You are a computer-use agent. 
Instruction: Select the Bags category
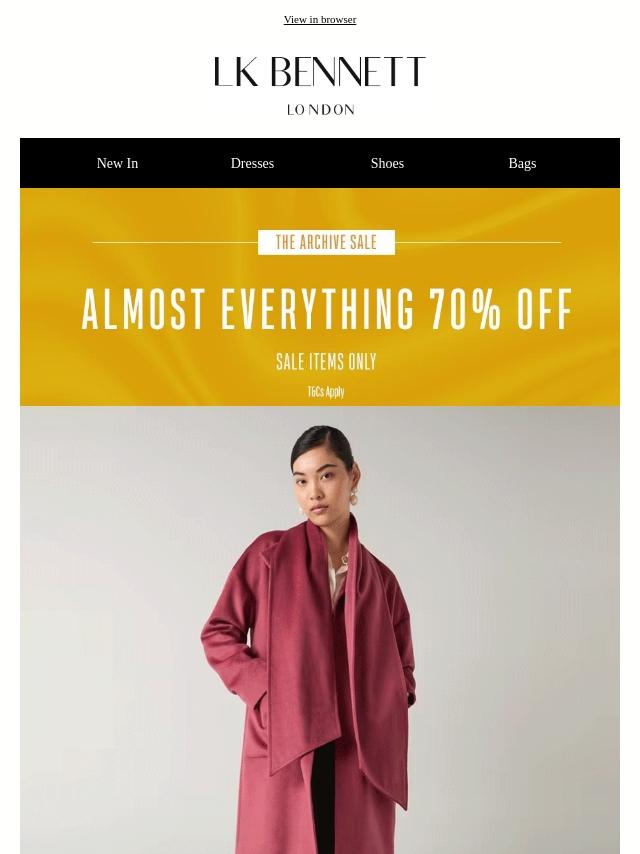pos(522,163)
